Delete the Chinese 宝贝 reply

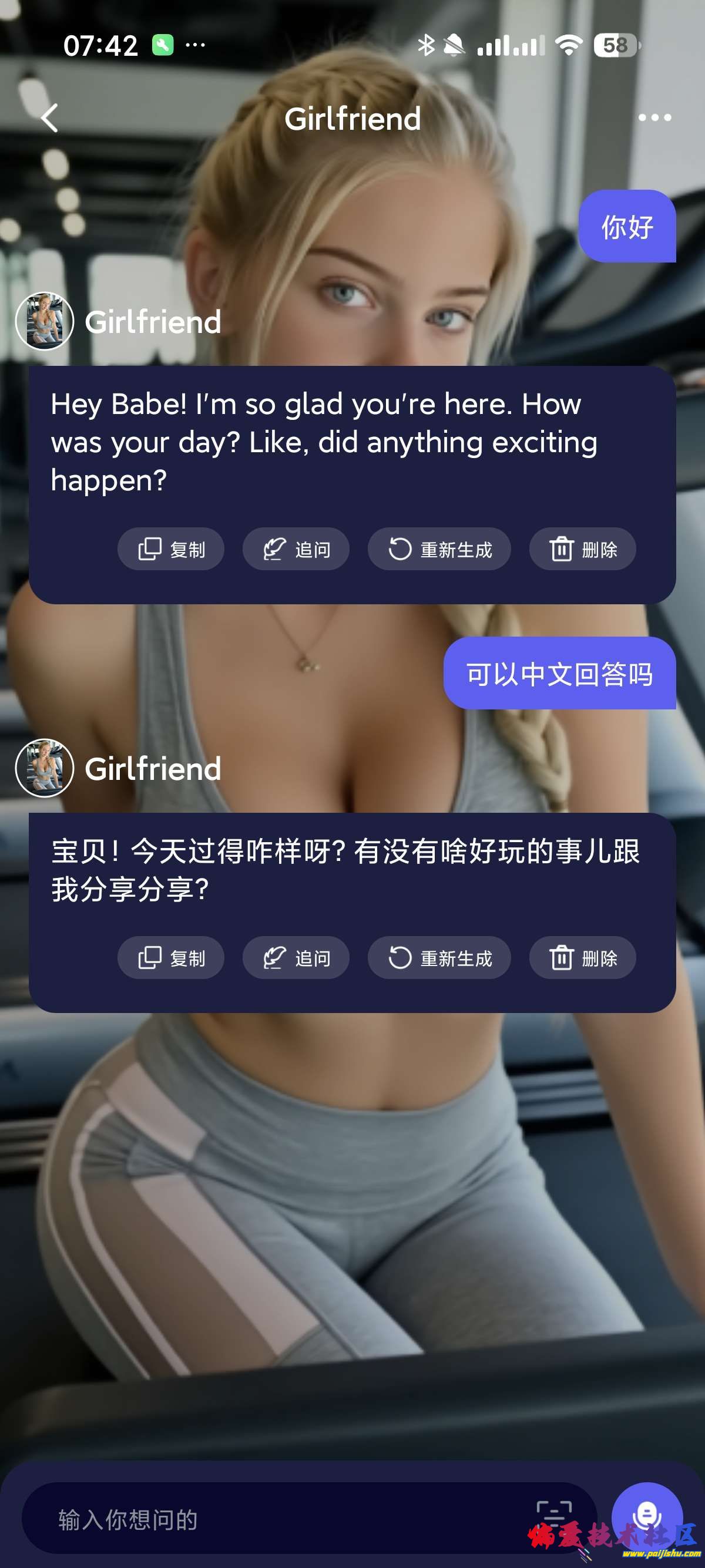[x=583, y=957]
